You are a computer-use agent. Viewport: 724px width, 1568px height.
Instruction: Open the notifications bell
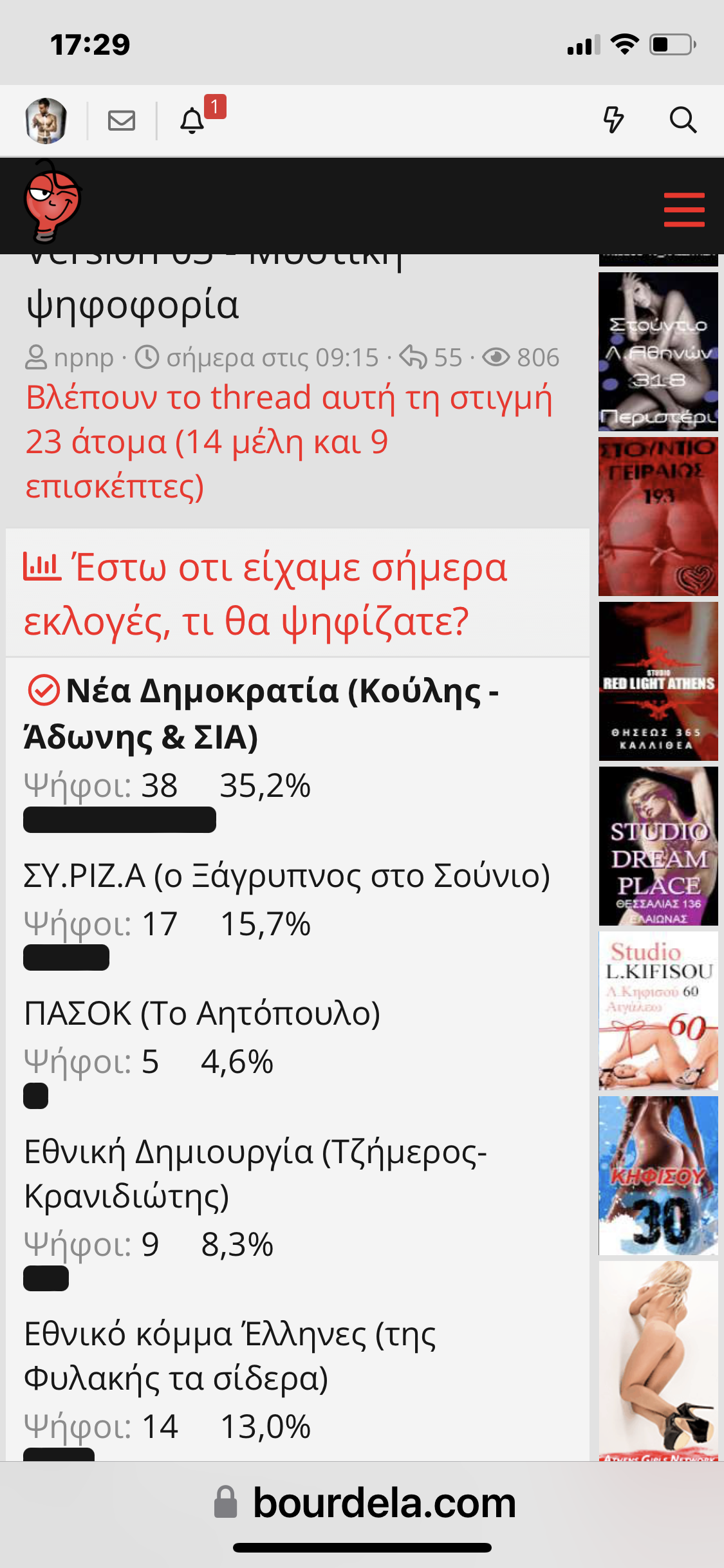(192, 120)
